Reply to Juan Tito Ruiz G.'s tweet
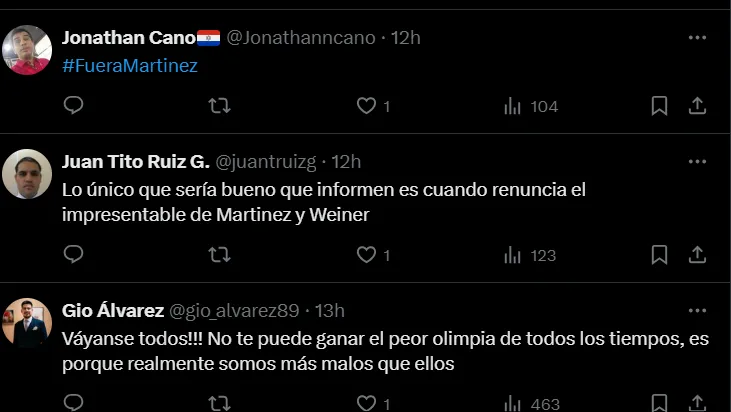This screenshot has height=412, width=731. coord(73,255)
